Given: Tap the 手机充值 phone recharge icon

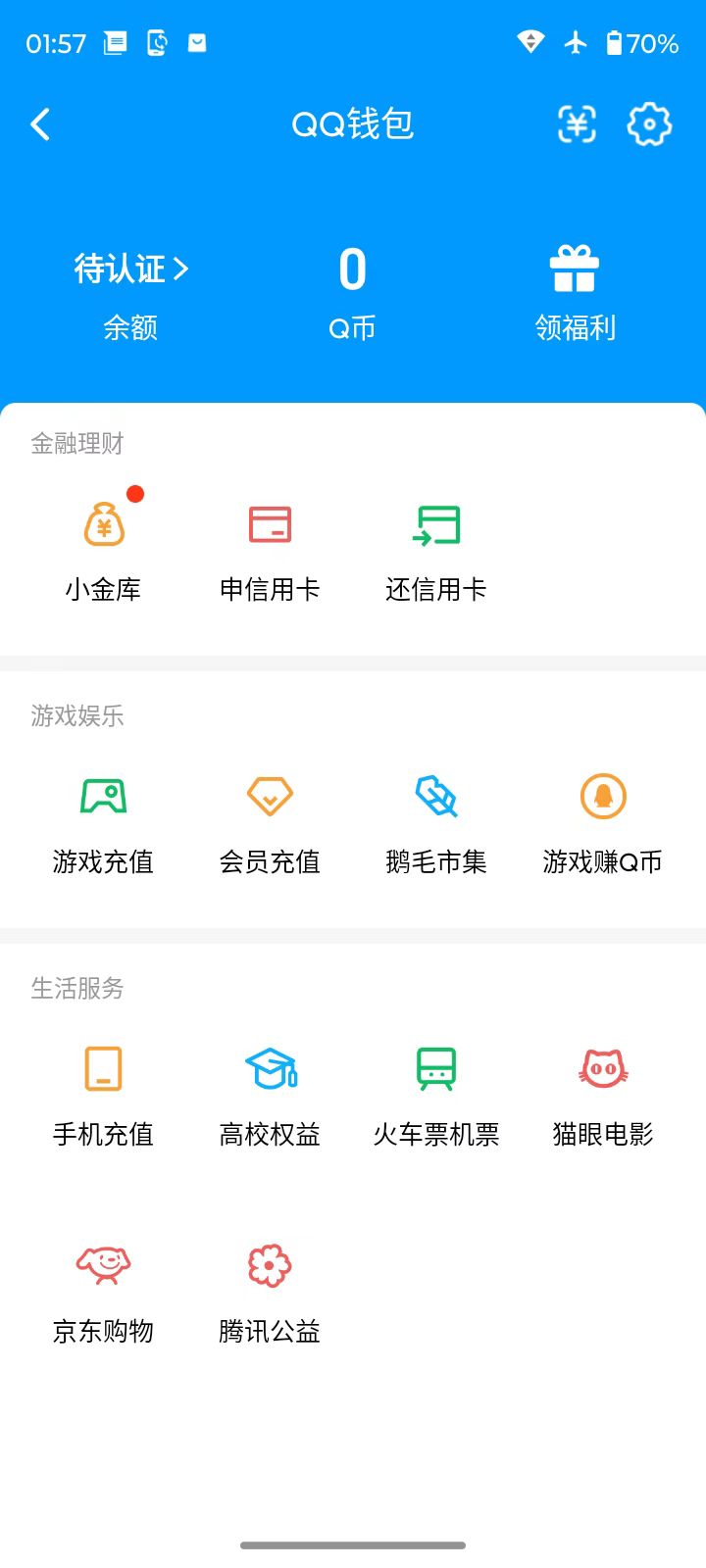Looking at the screenshot, I should [103, 1069].
